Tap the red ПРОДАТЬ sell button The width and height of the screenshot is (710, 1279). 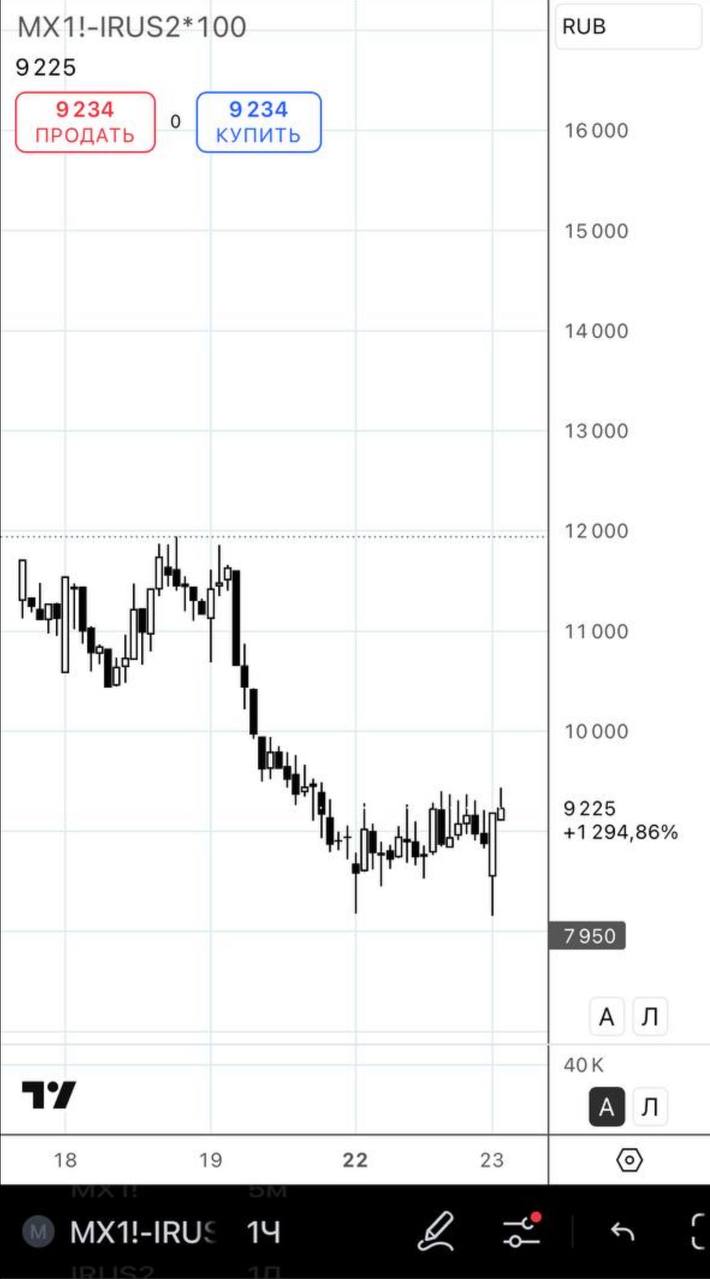click(x=85, y=122)
